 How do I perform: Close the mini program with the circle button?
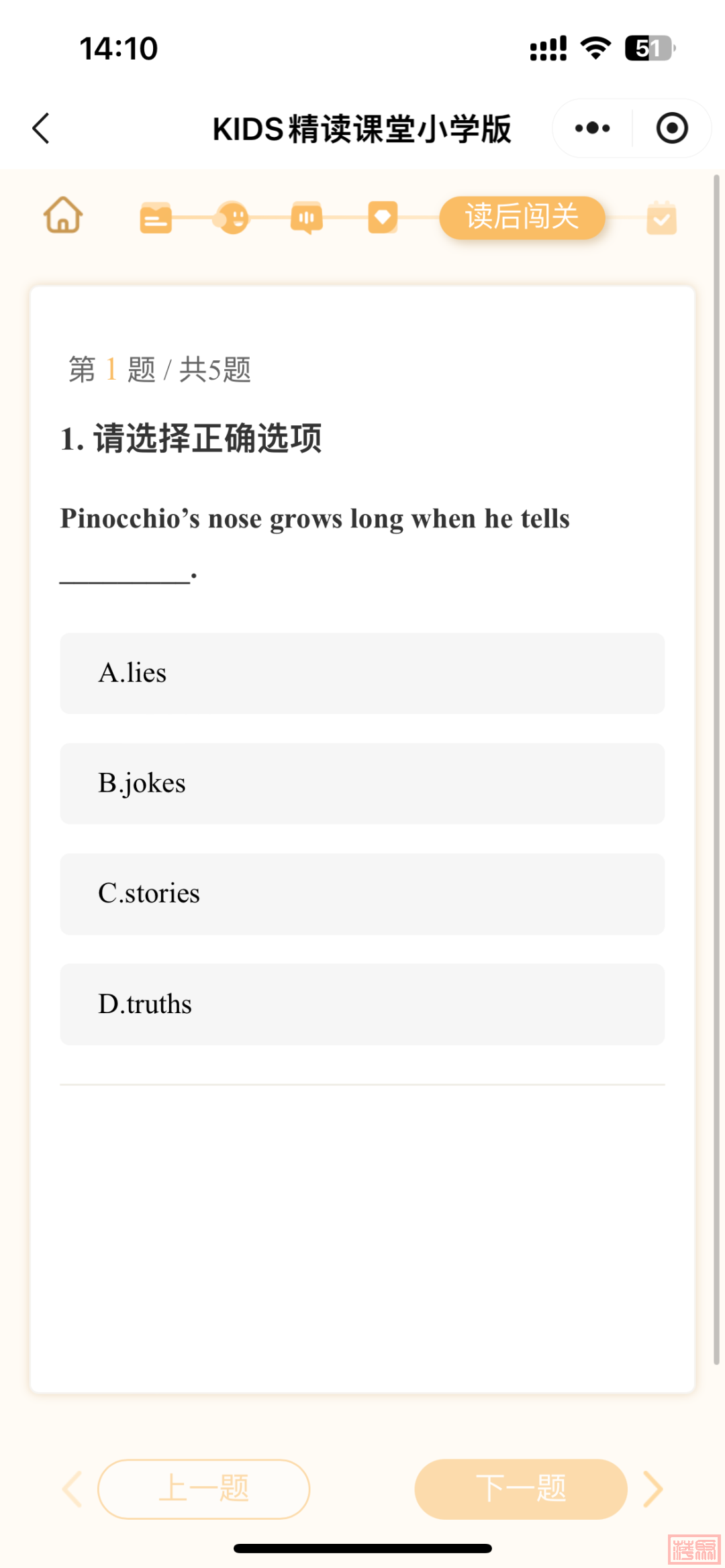671,128
